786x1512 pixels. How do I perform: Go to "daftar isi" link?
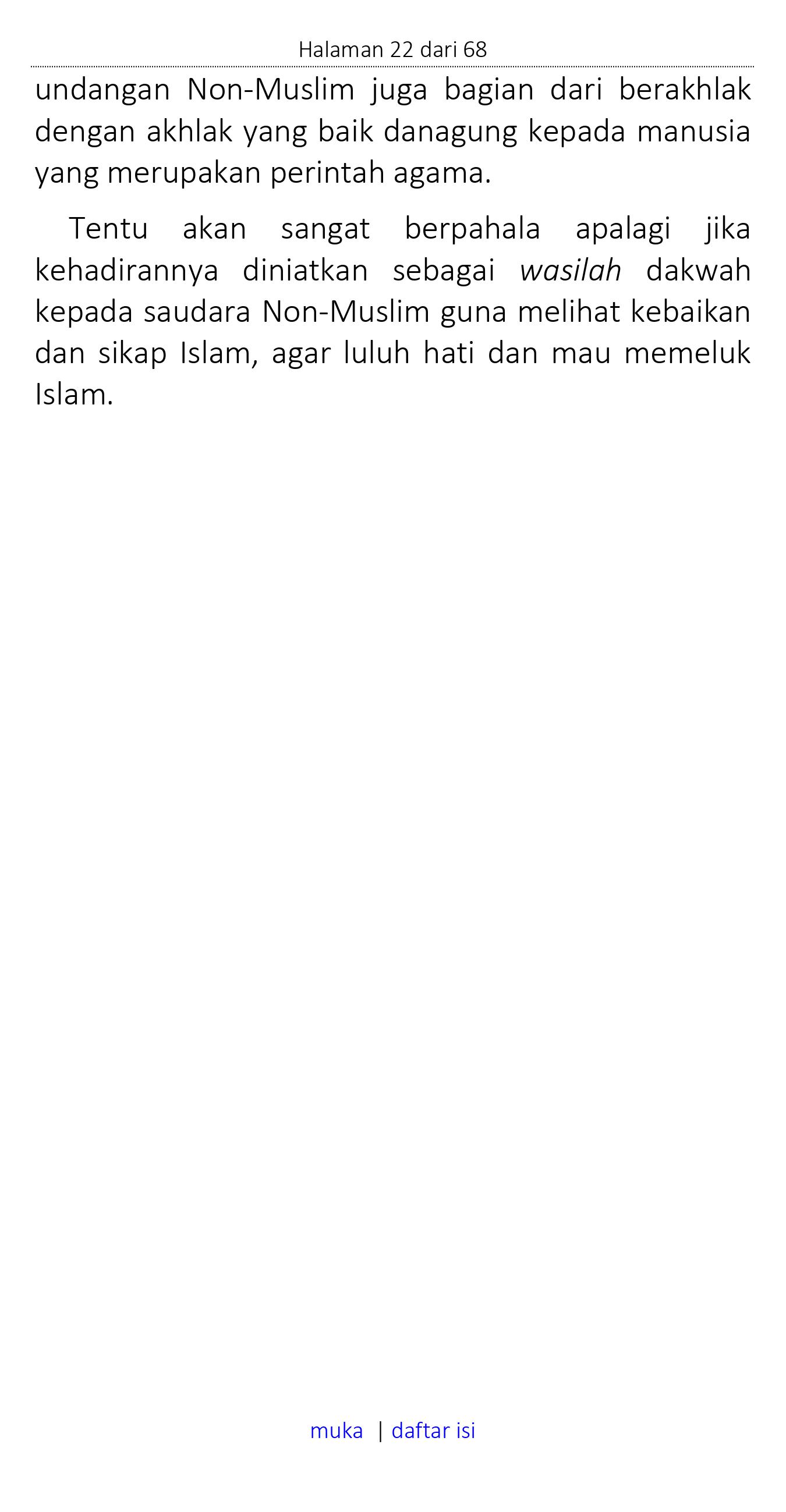click(433, 1431)
